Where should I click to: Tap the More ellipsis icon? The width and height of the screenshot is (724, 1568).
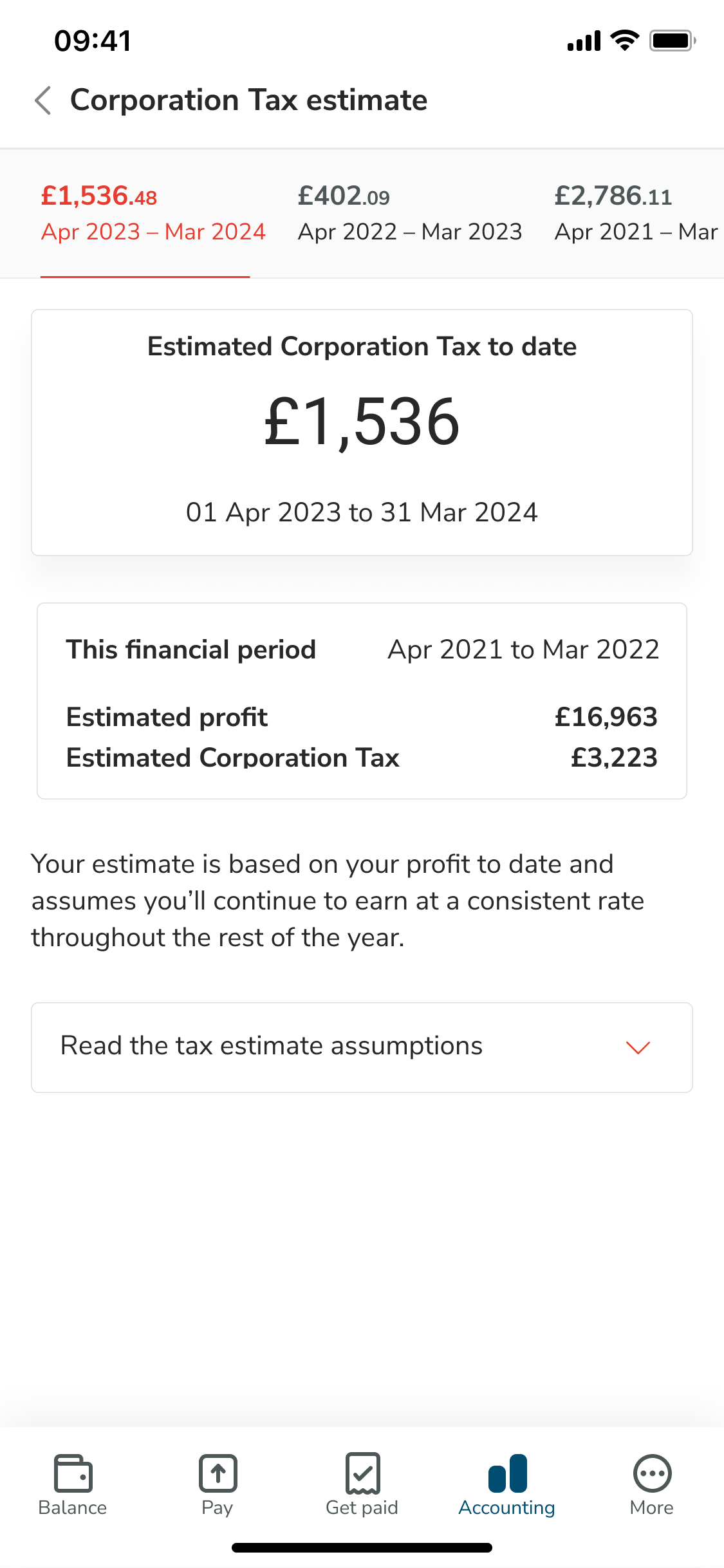[652, 1473]
